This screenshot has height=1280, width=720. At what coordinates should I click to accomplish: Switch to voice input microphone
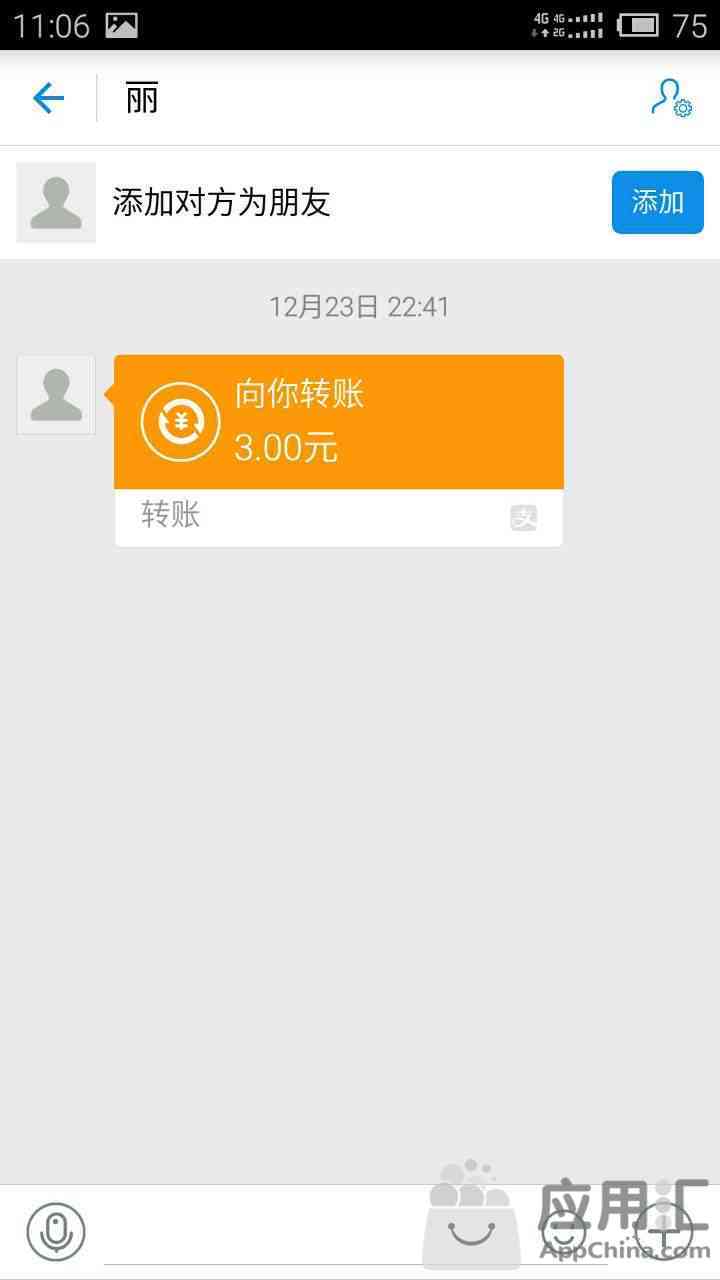click(56, 1231)
